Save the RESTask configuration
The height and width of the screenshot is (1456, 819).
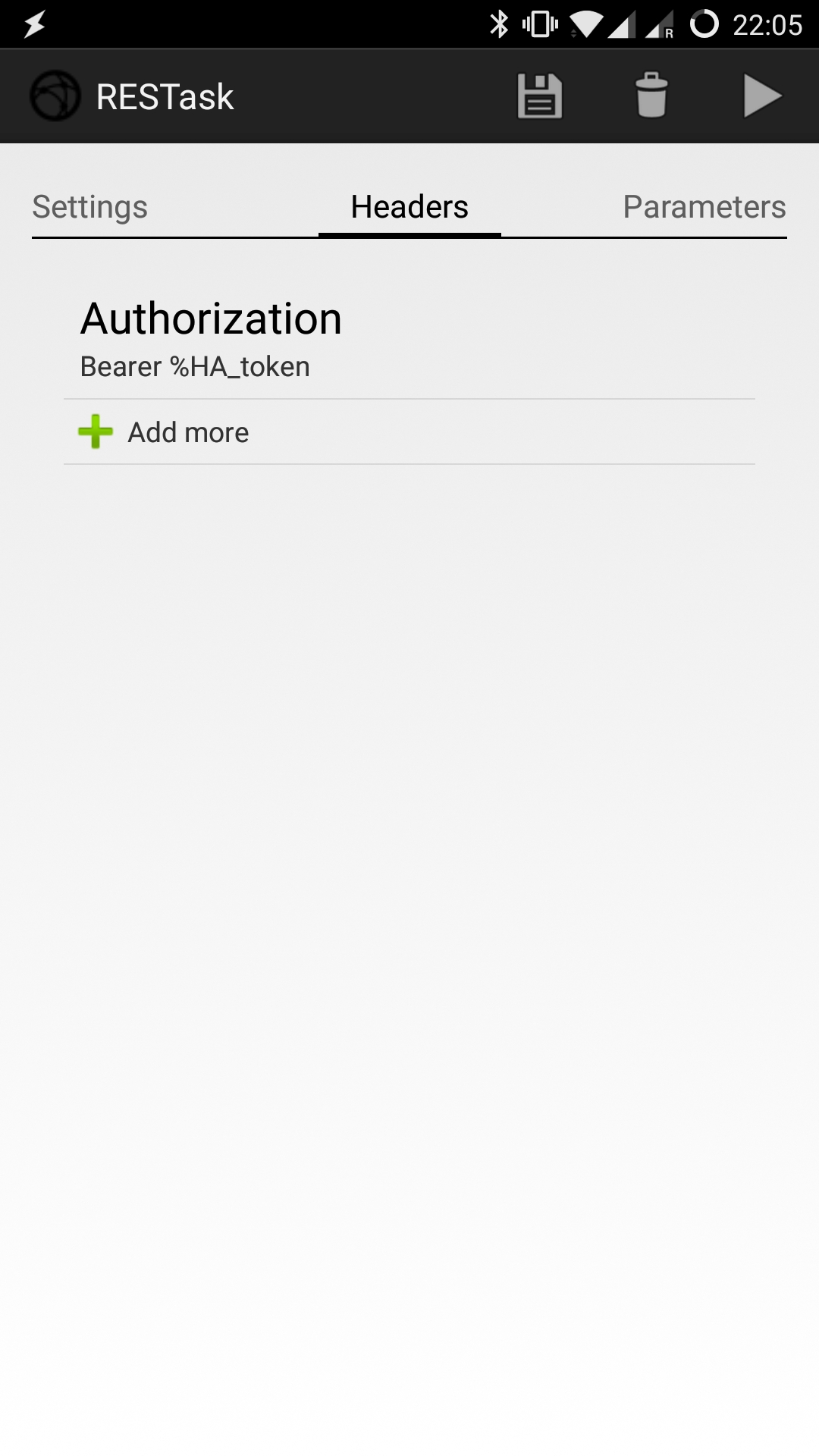(539, 96)
